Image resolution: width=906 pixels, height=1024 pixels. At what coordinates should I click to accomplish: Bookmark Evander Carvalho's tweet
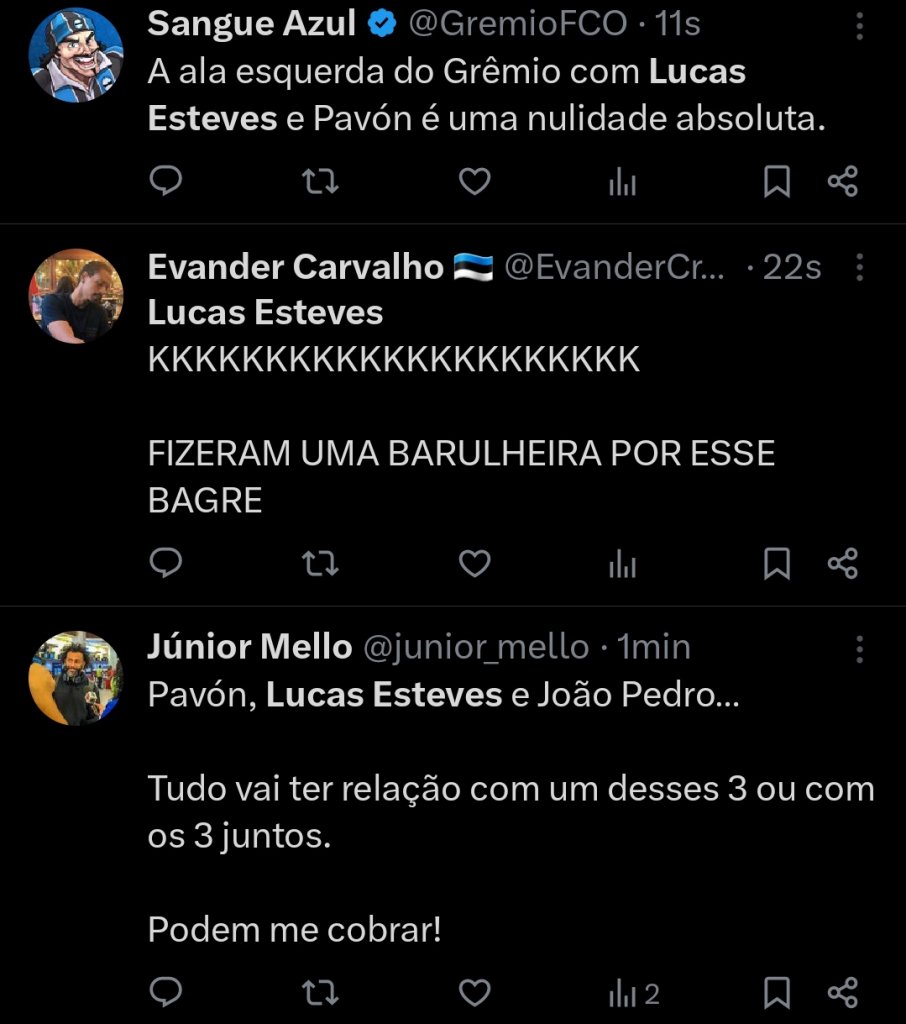click(777, 565)
